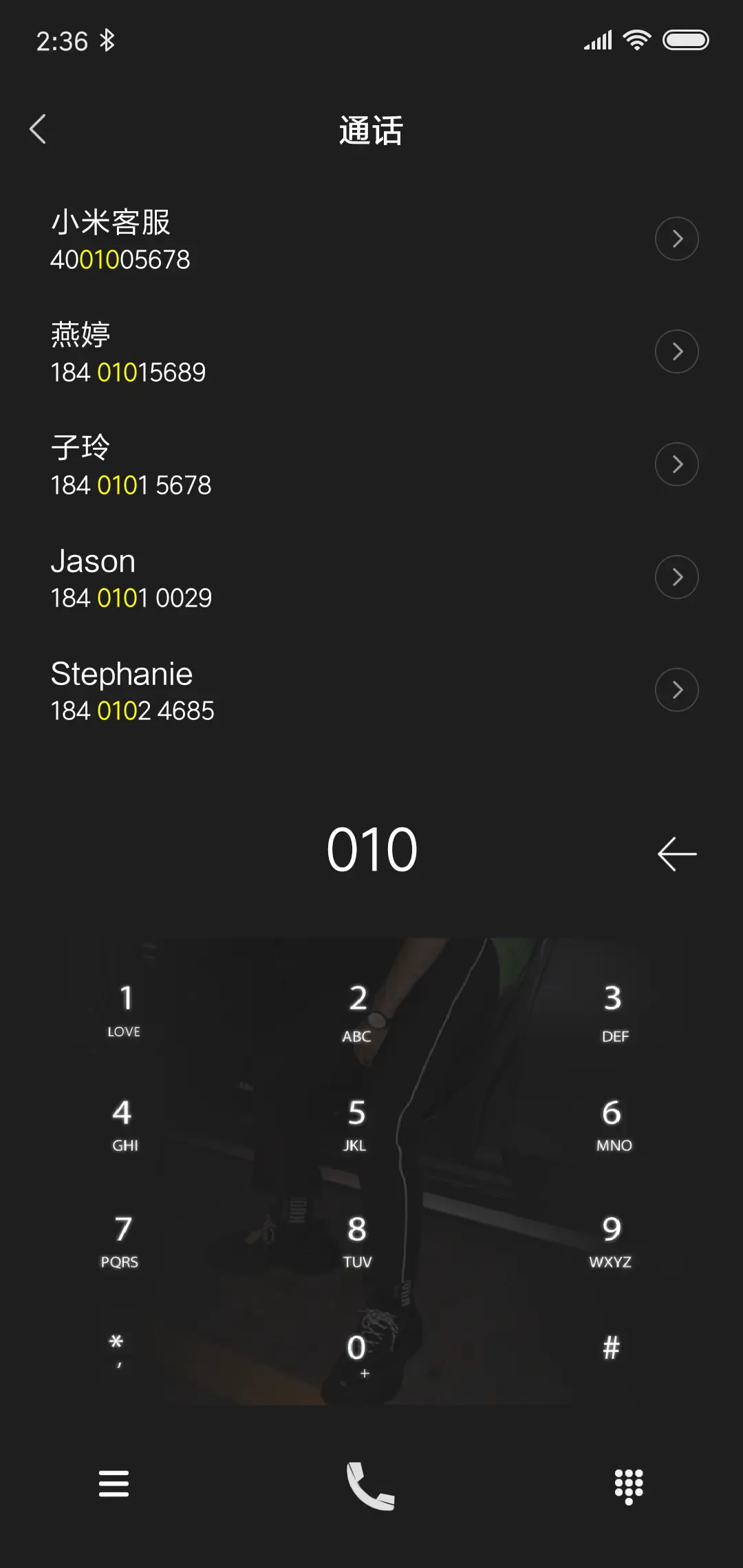Call Stephanie from the recent calls list

(275, 690)
